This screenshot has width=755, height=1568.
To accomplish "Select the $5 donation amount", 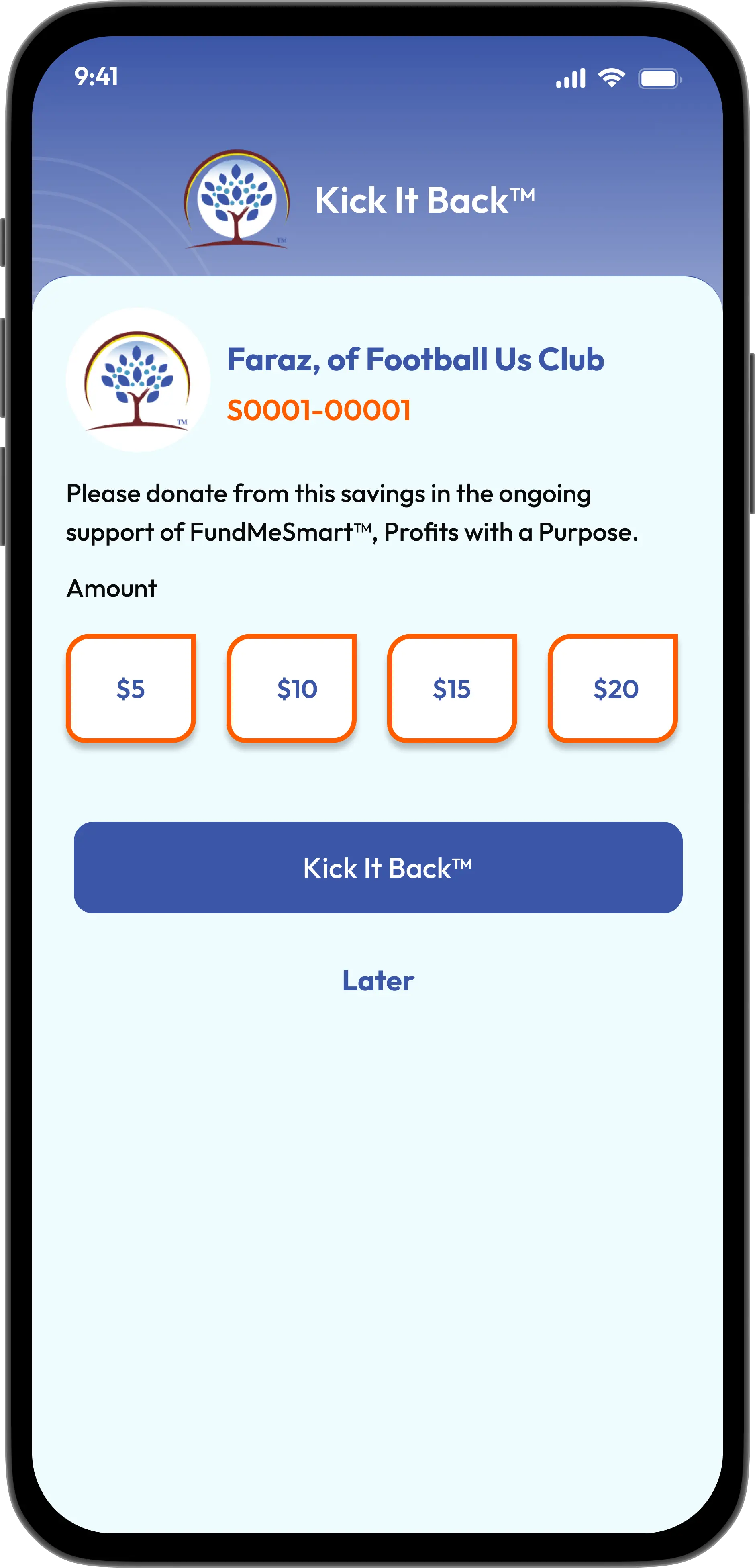I will click(130, 688).
